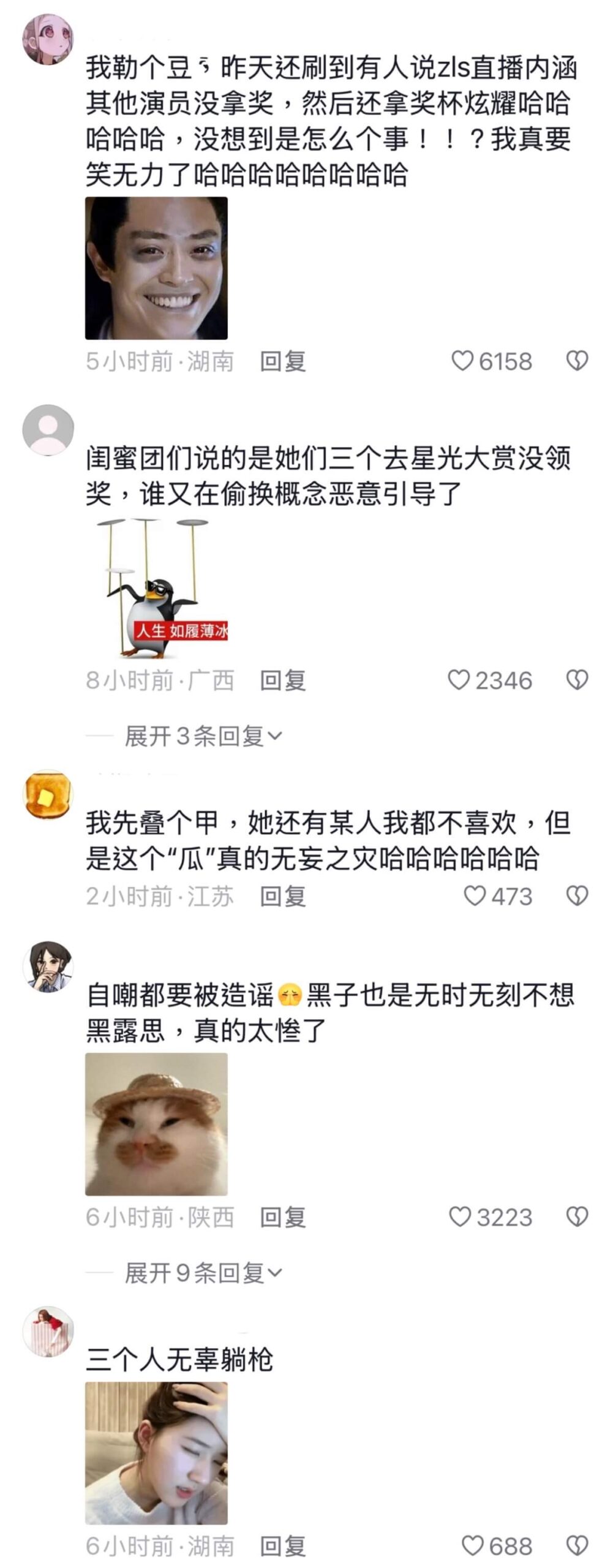This screenshot has height=1568, width=613.
Task: Like the comment with 2346 likes
Action: 459,680
